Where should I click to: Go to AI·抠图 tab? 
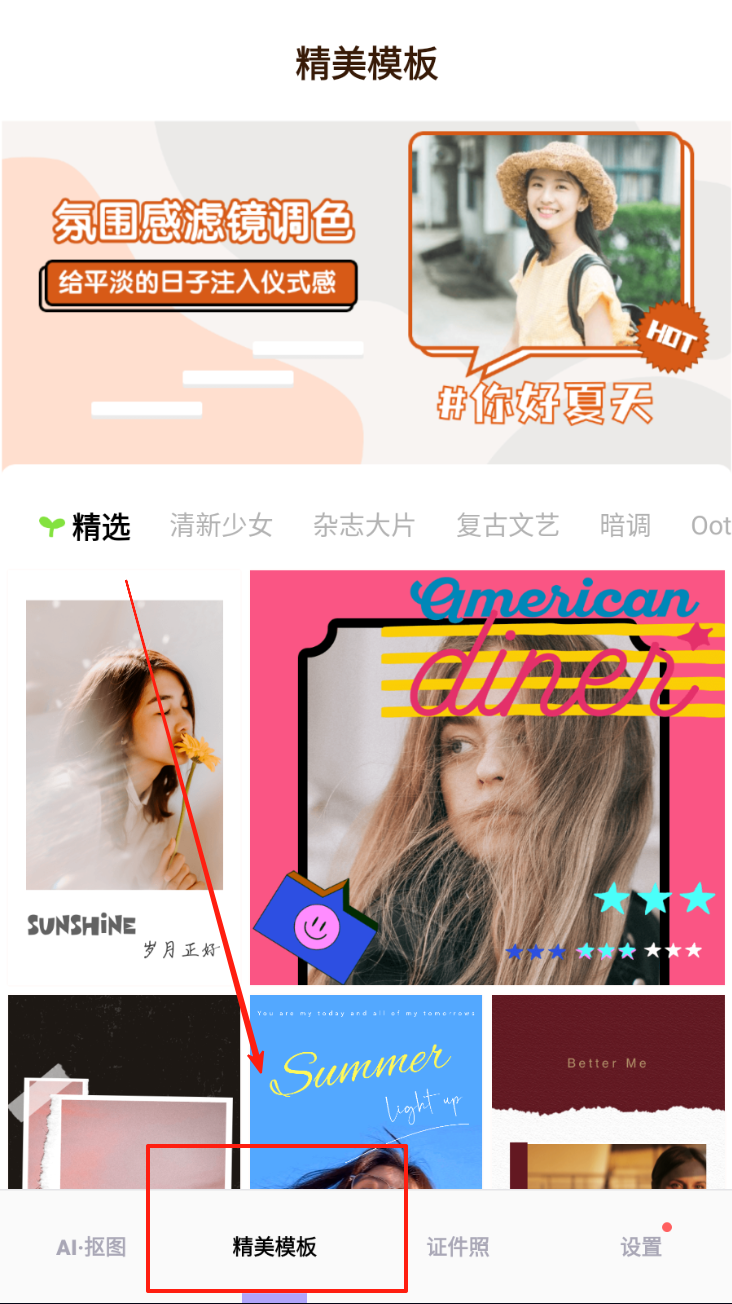click(x=91, y=1247)
